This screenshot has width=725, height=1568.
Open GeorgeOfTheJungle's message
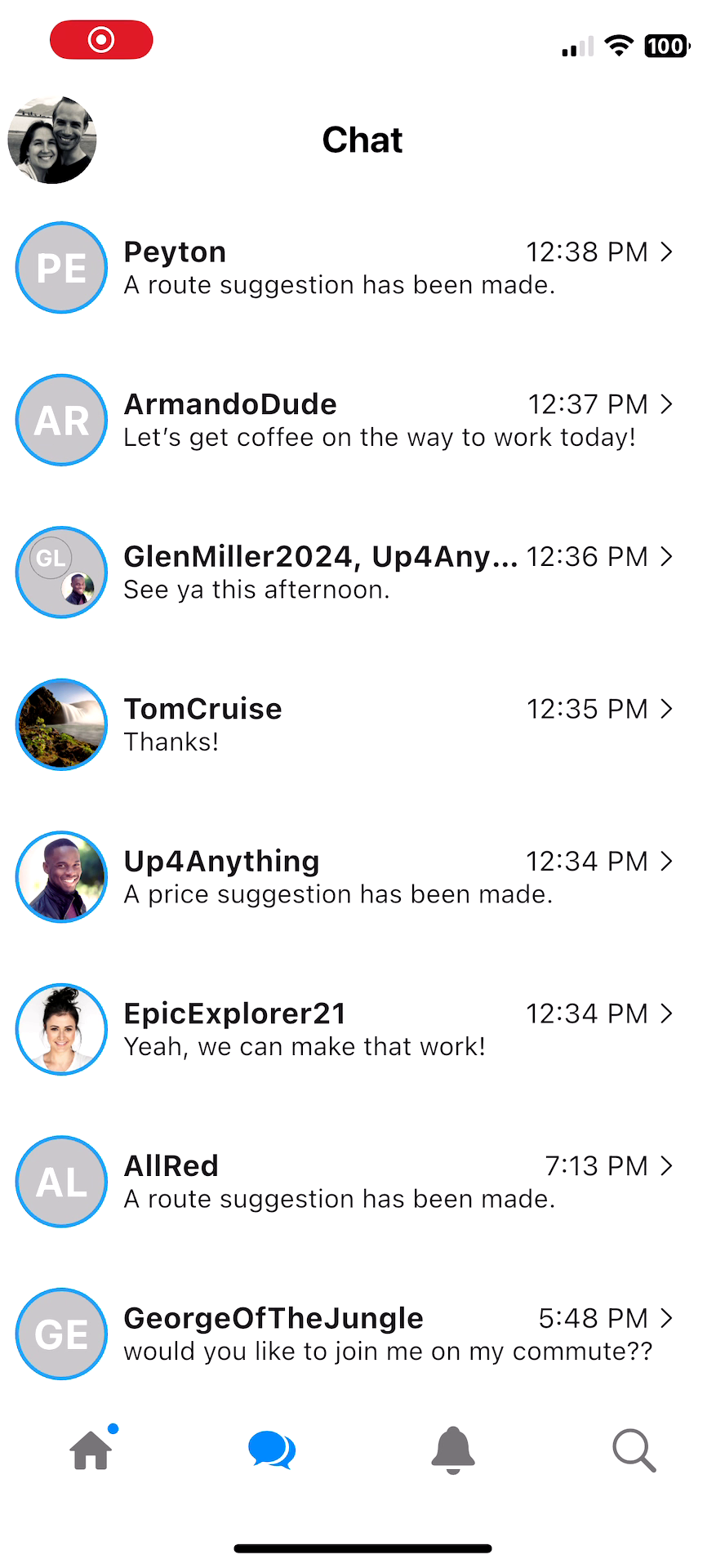[x=362, y=1334]
